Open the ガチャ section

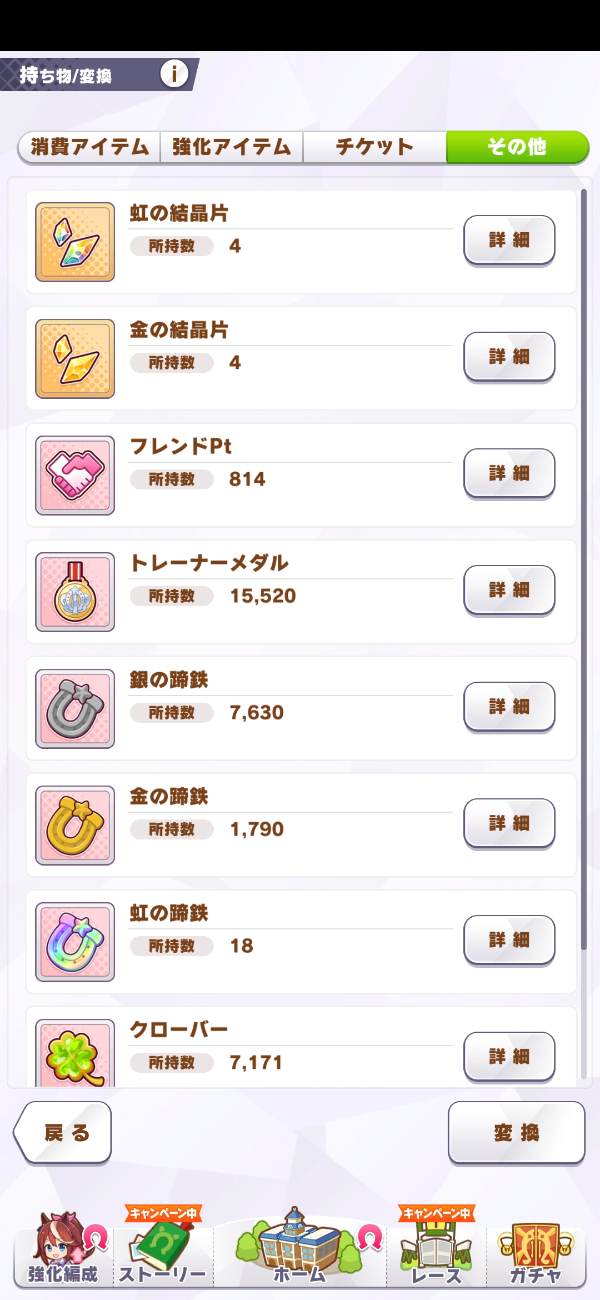tap(534, 1250)
